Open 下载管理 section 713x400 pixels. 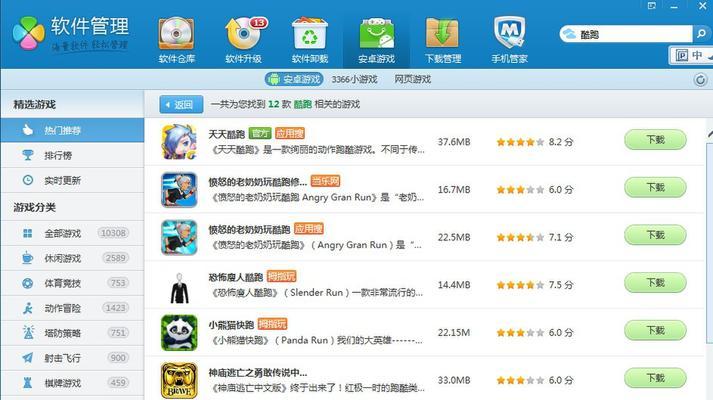click(442, 40)
